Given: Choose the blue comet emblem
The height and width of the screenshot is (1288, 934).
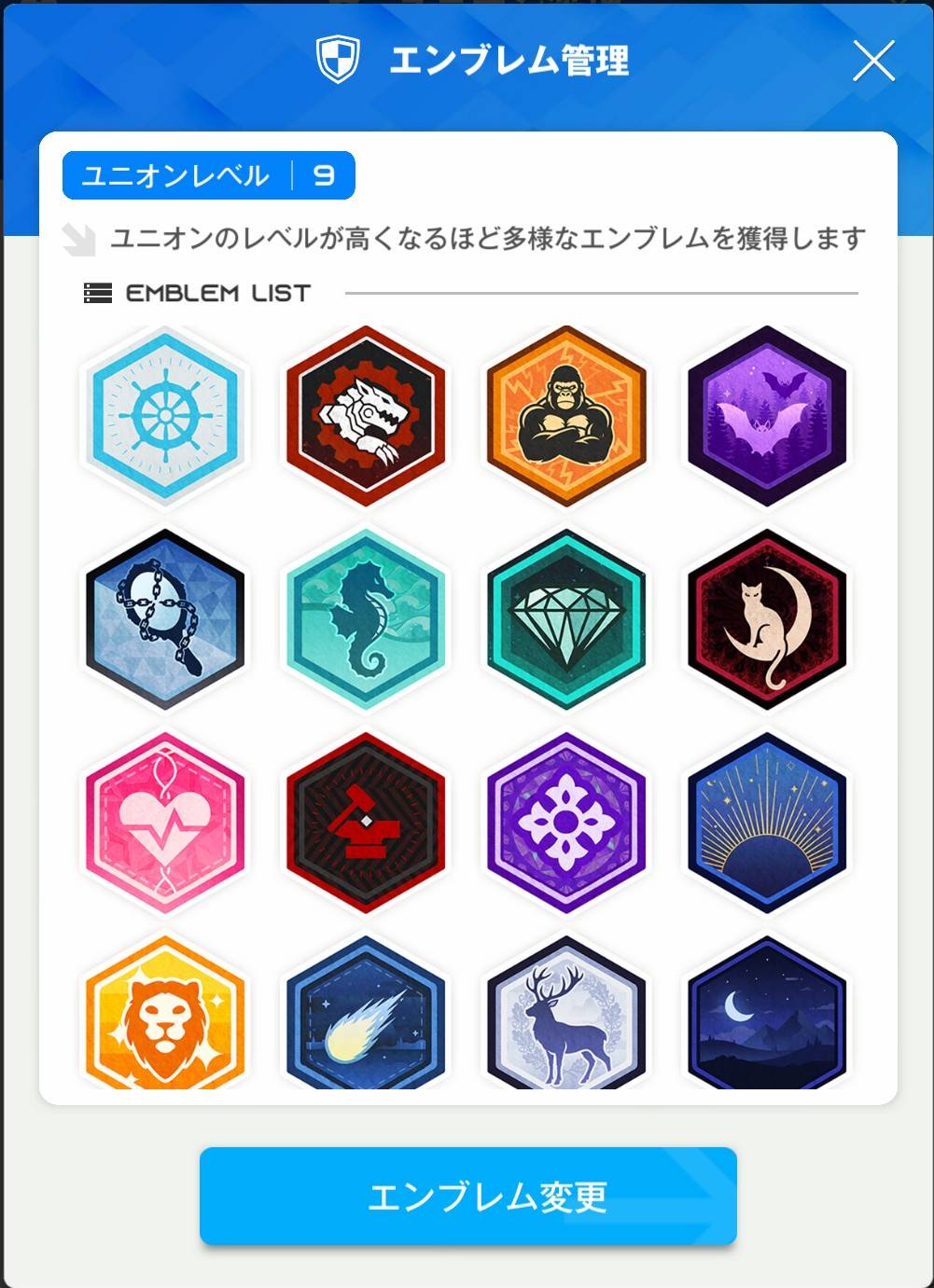Looking at the screenshot, I should coord(366,1017).
